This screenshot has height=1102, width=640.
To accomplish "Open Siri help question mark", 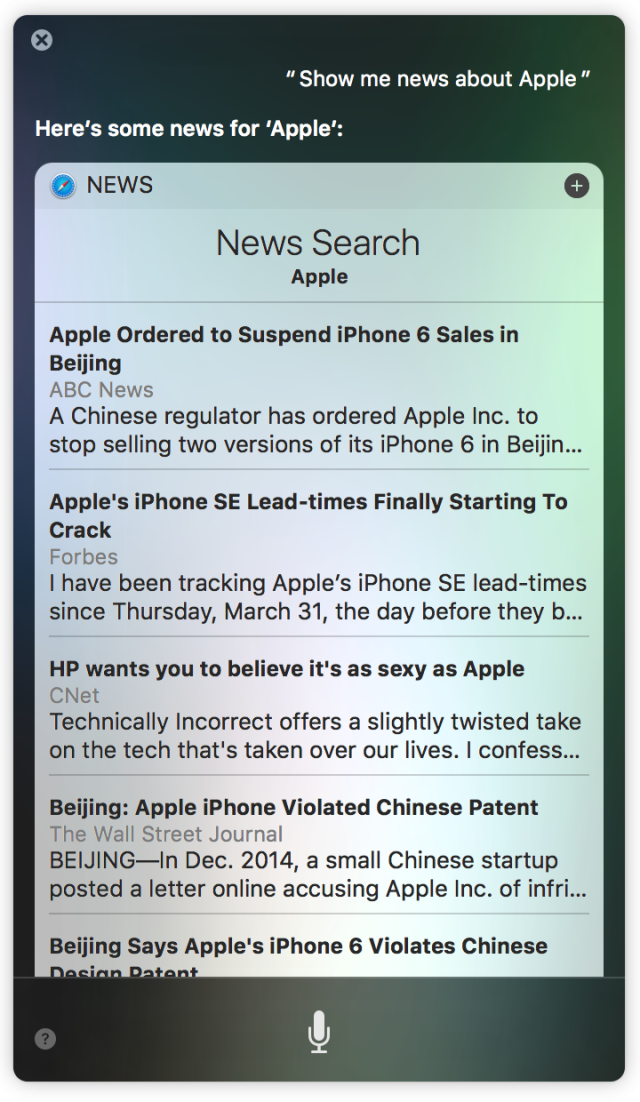I will (45, 1039).
